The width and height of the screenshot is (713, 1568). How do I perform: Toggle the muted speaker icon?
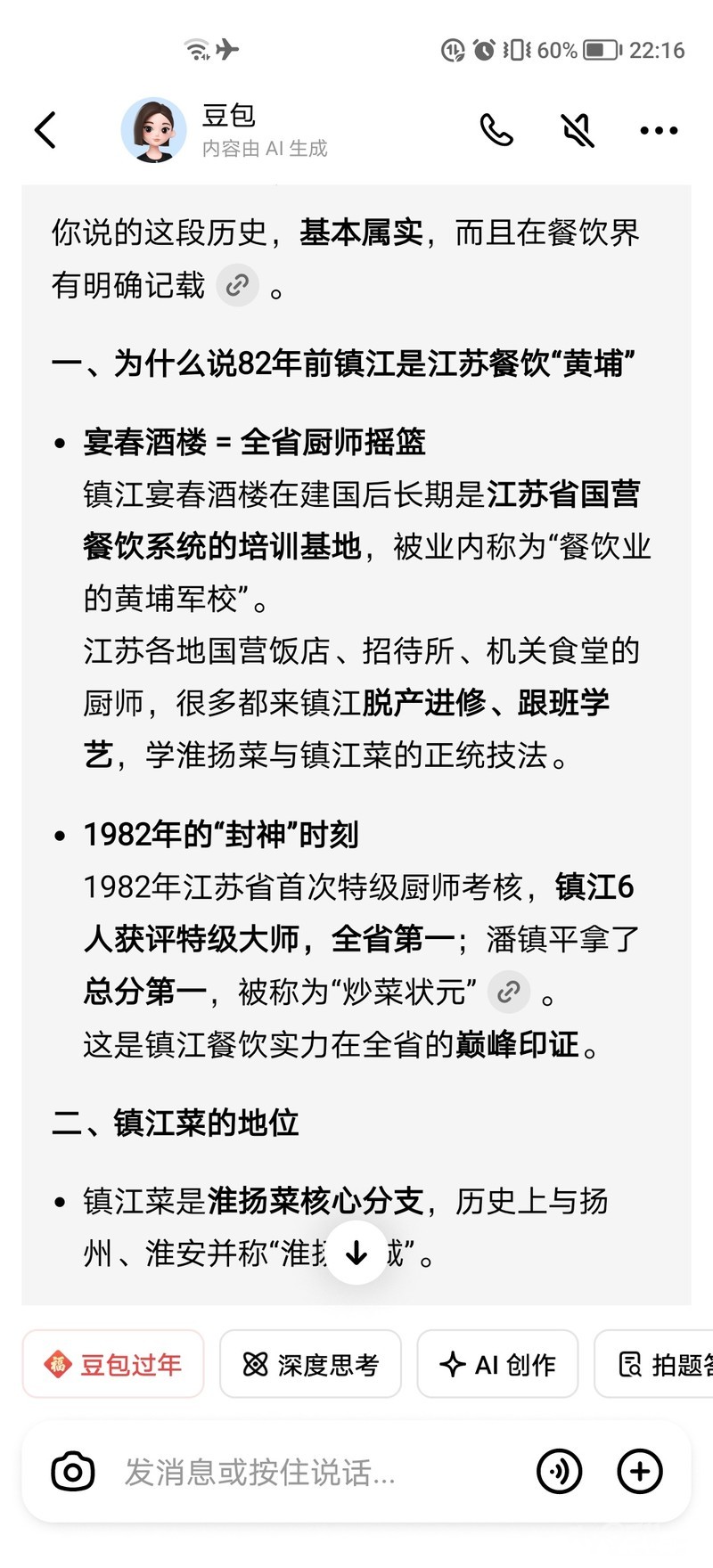click(x=578, y=130)
